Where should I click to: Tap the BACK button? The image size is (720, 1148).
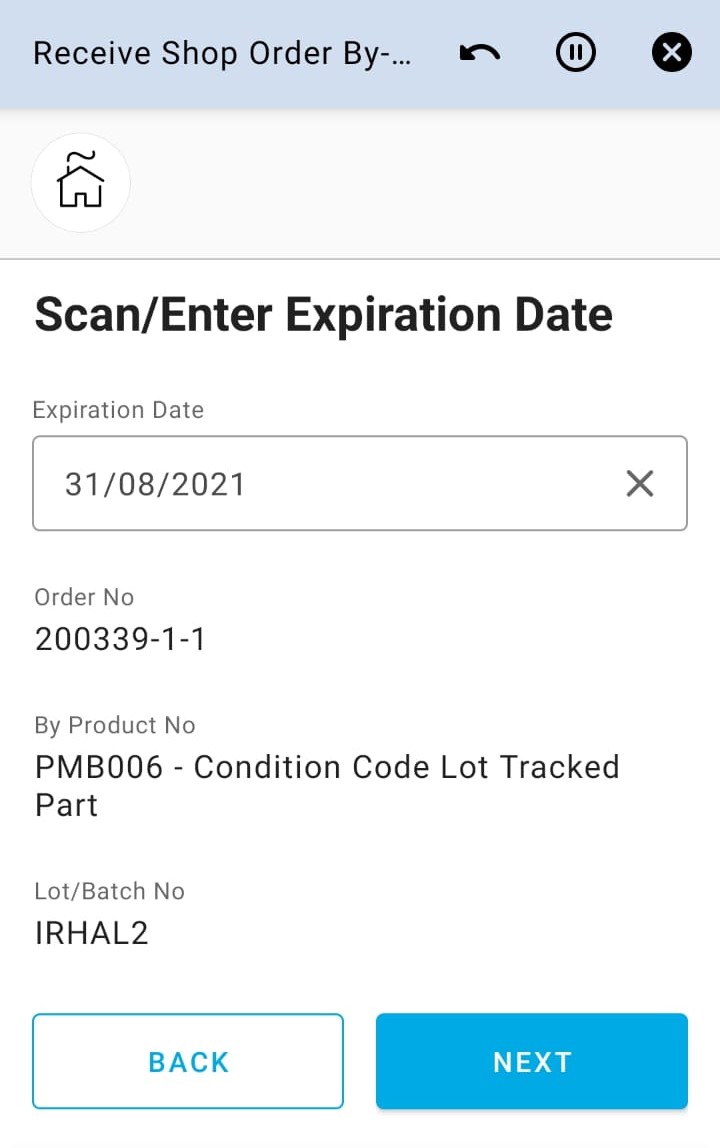pos(188,1061)
